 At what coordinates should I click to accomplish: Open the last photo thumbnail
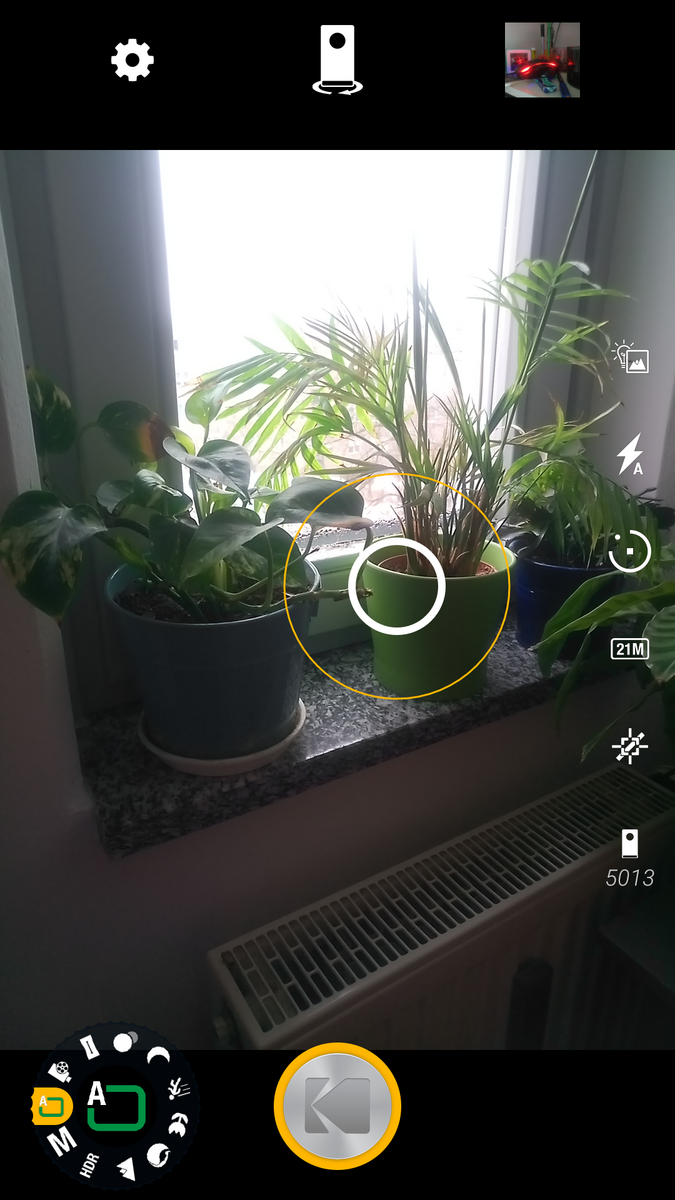[x=542, y=60]
